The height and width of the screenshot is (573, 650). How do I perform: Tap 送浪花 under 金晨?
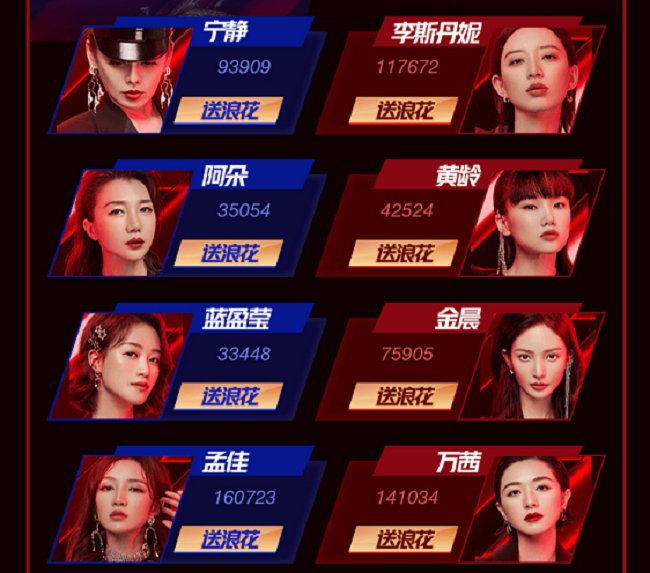coord(404,396)
